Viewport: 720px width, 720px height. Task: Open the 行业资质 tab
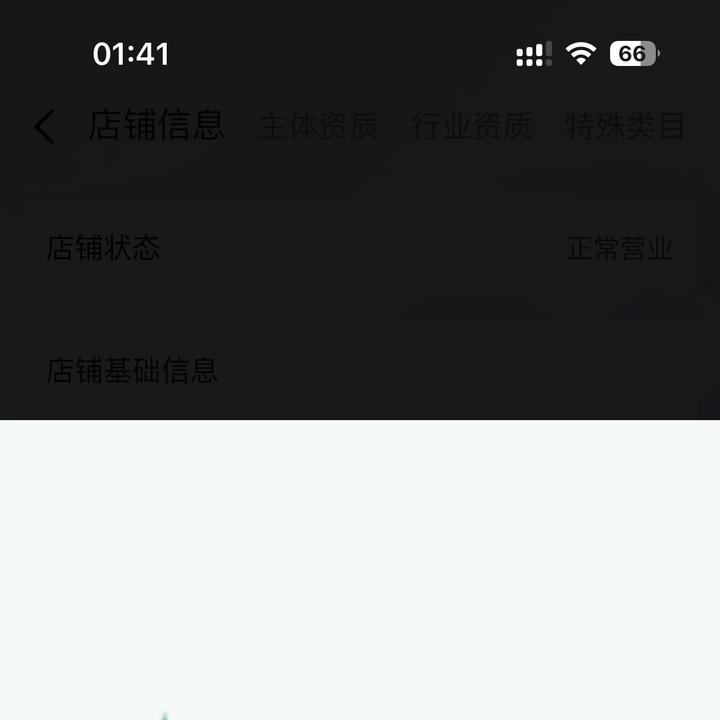click(x=472, y=126)
